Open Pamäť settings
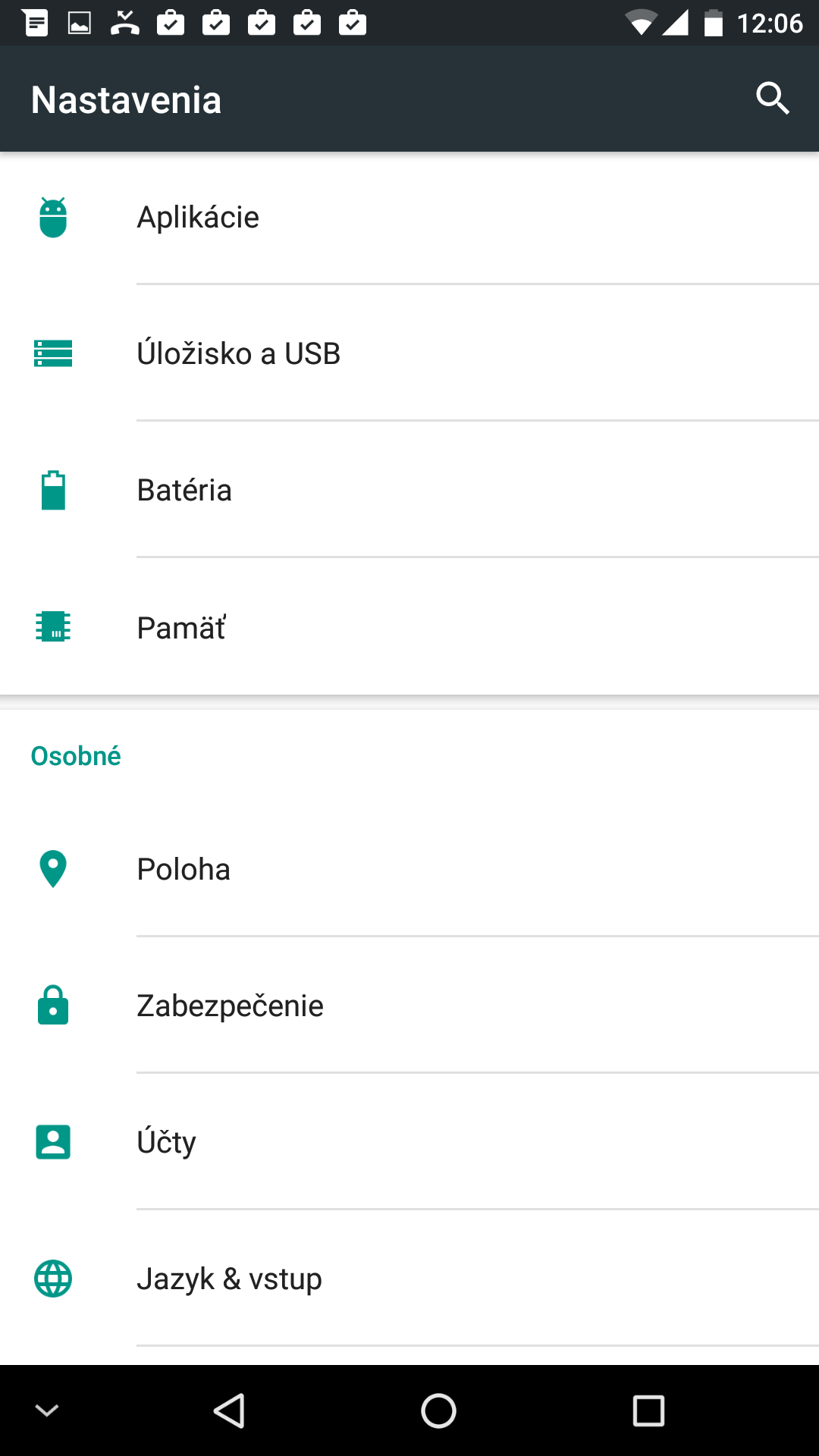 (409, 627)
